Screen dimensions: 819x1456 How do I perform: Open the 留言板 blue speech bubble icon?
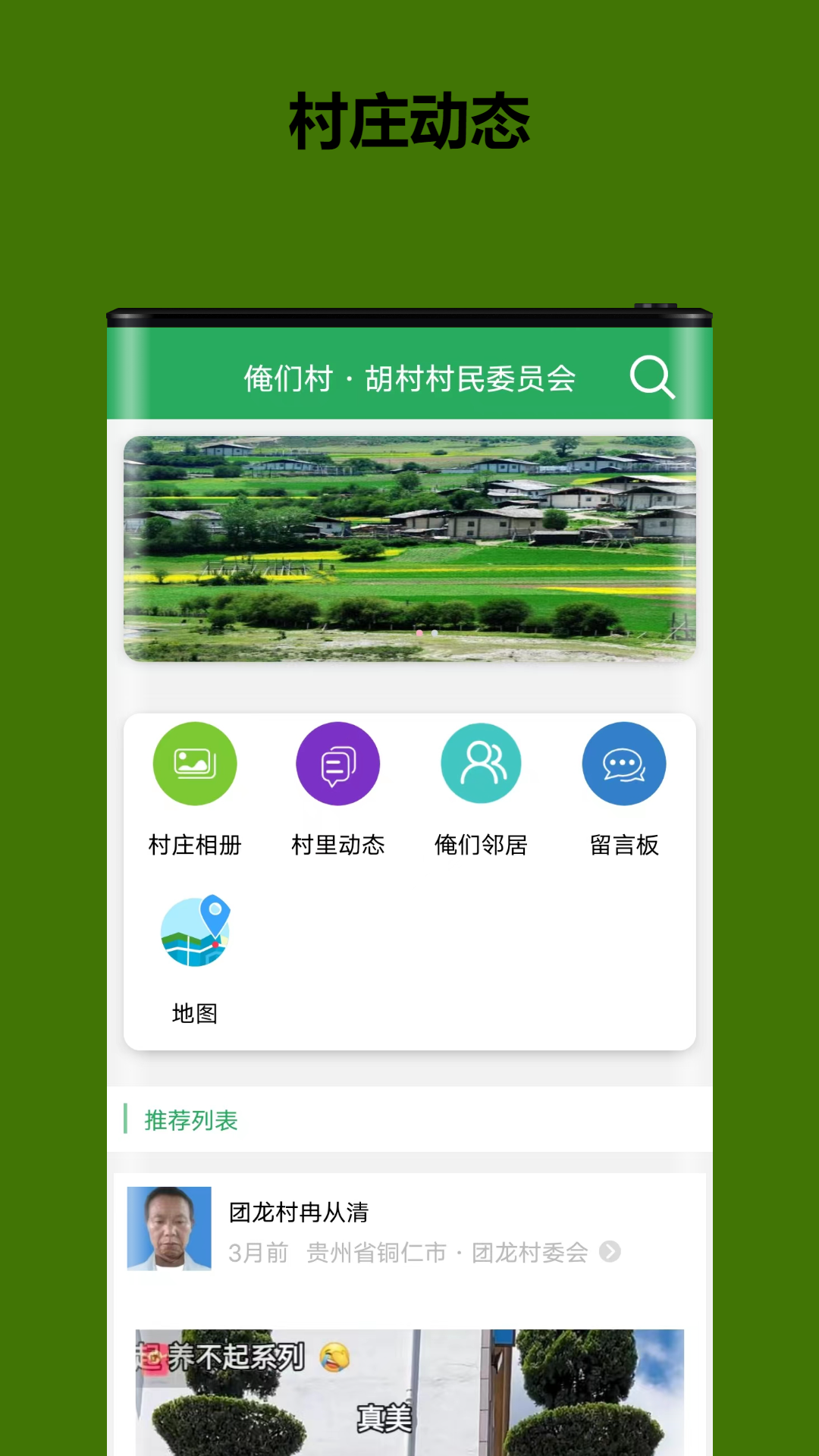pos(624,763)
